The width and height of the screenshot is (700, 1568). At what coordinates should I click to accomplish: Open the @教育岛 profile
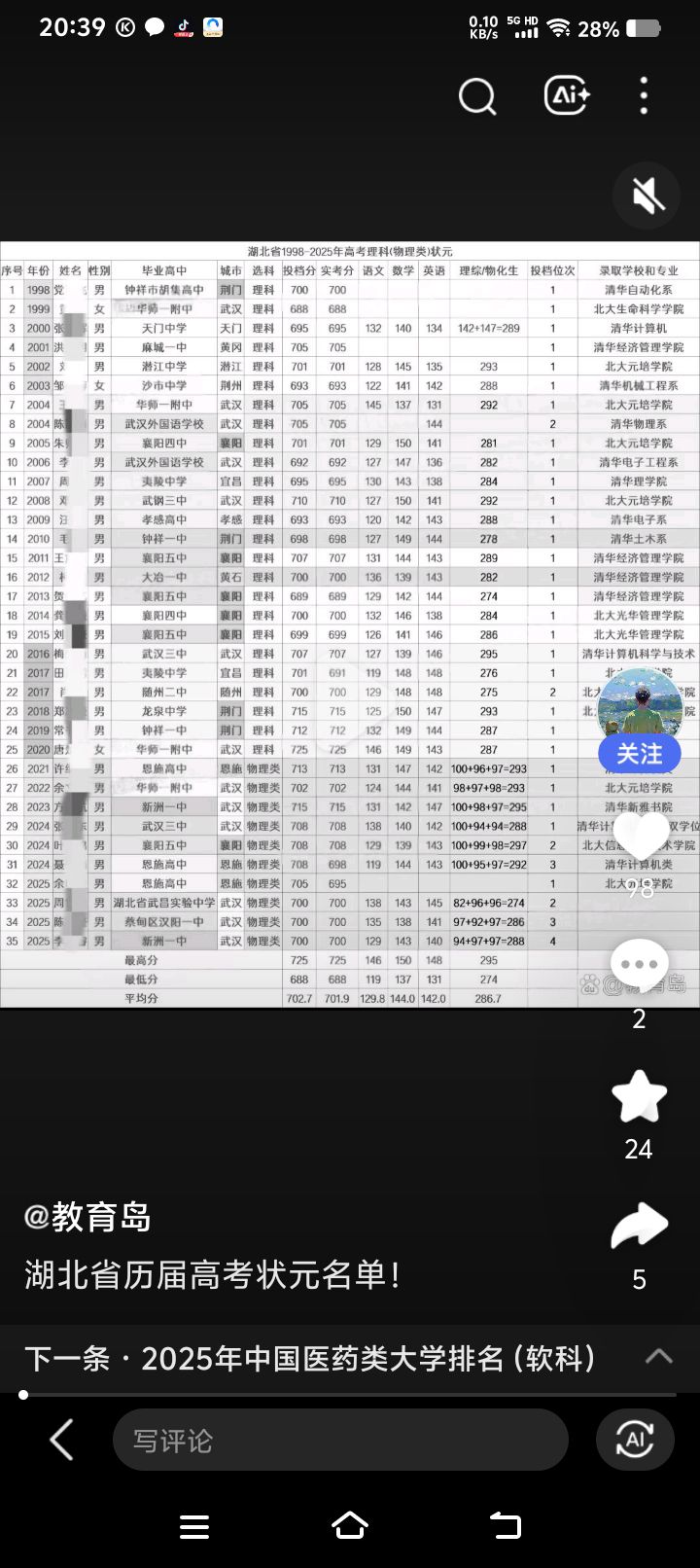(x=87, y=1217)
